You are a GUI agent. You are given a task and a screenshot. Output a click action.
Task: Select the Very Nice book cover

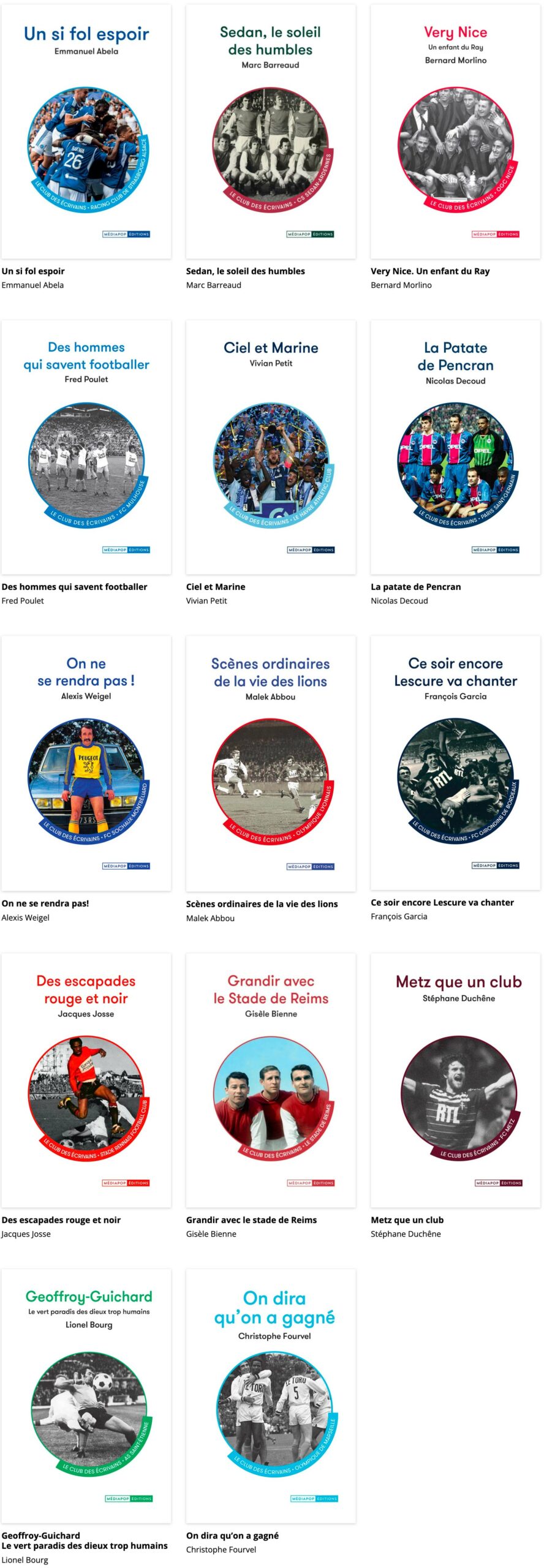pos(455,132)
